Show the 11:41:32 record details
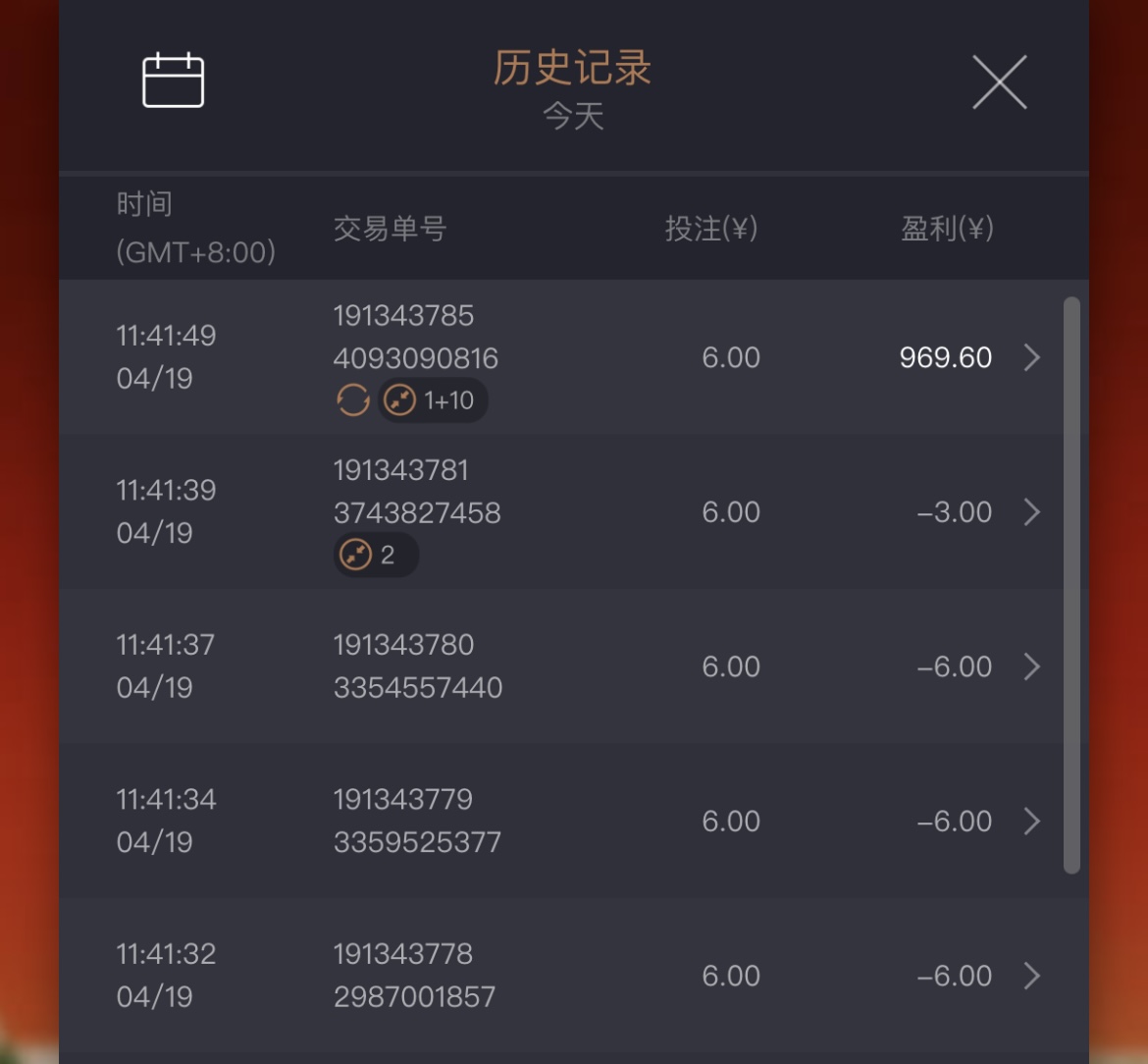 (1031, 976)
